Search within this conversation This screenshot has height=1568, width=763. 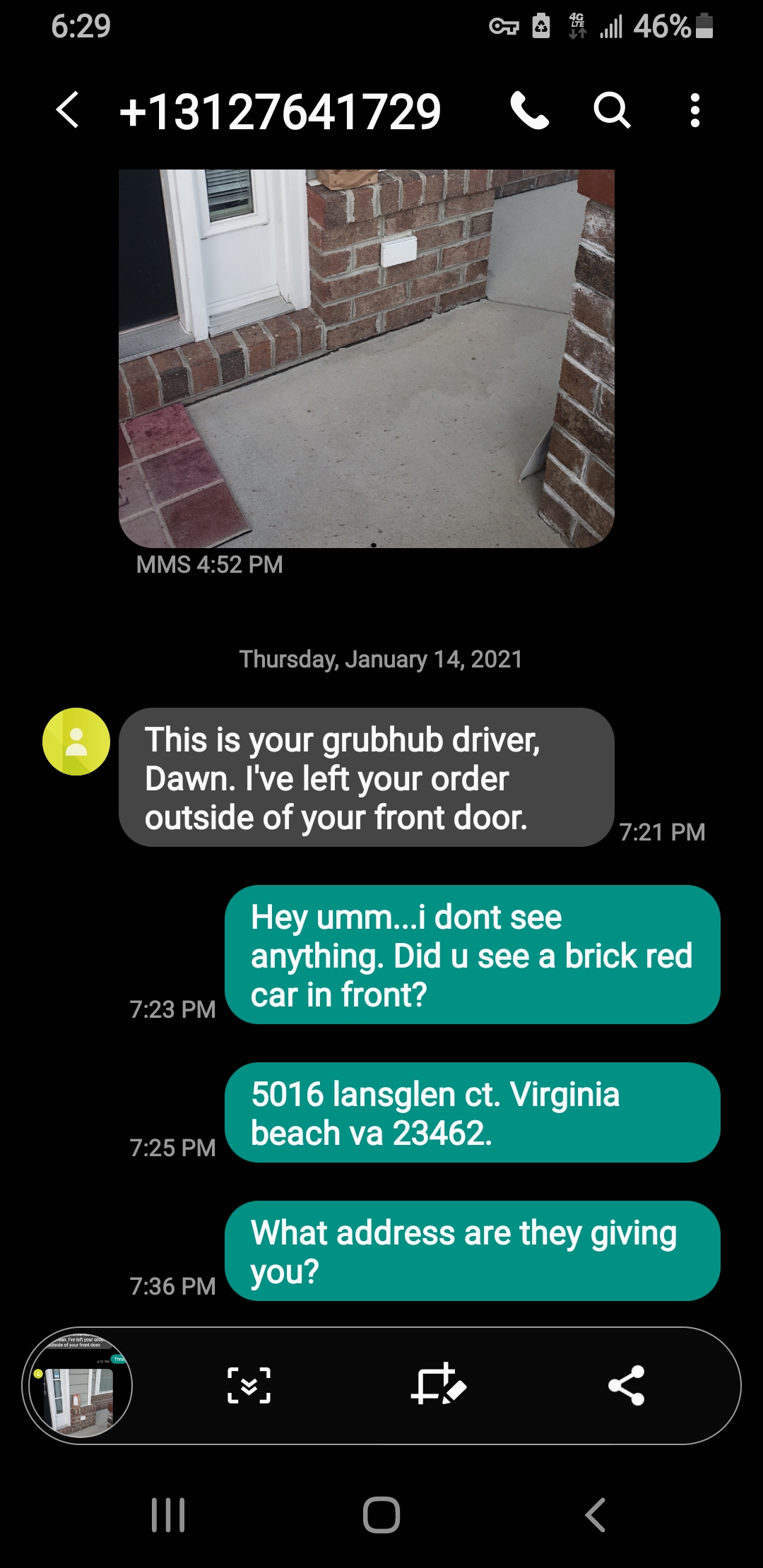(x=612, y=110)
